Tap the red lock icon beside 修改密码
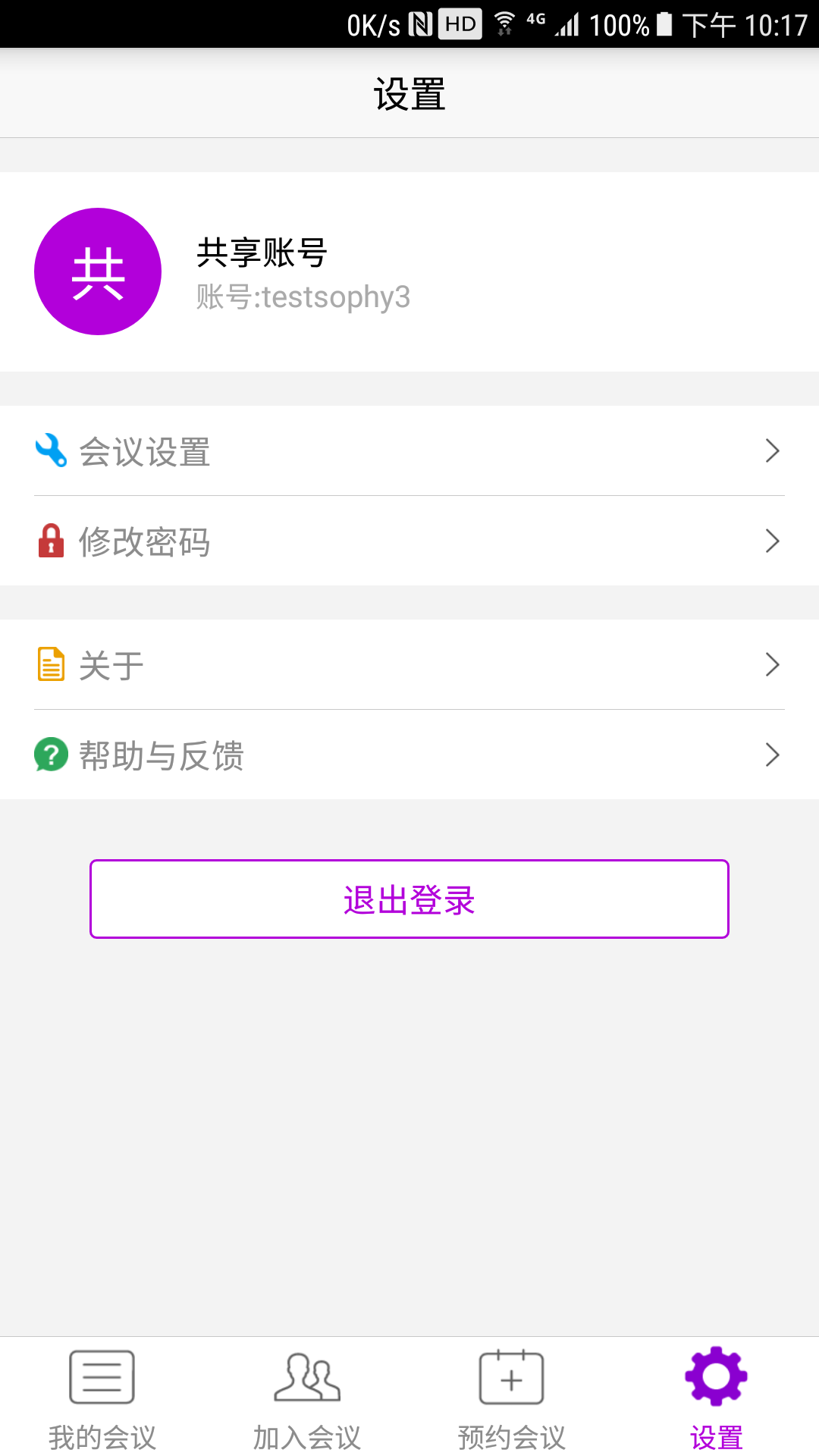The image size is (819, 1456). [51, 541]
